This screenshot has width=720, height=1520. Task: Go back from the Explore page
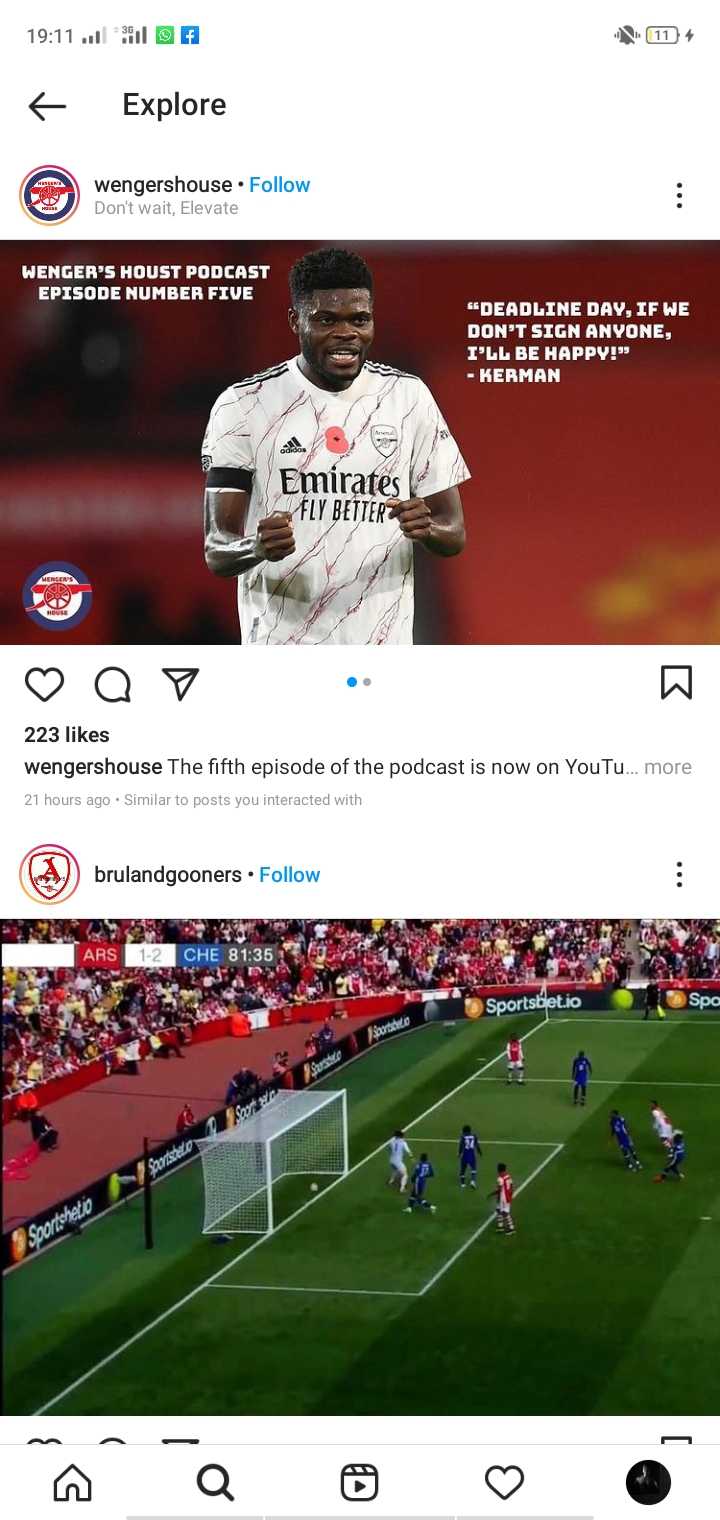(x=47, y=106)
